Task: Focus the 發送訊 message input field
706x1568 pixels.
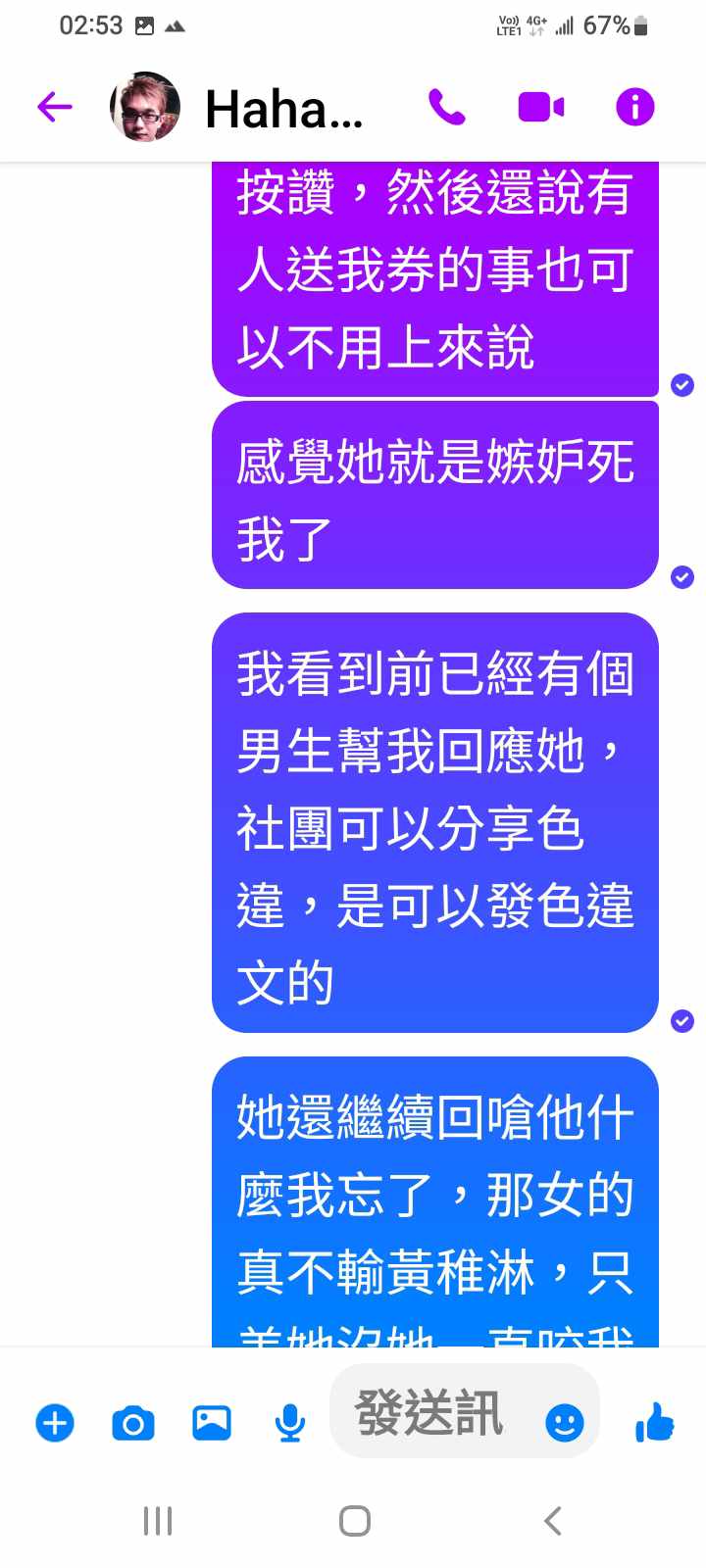Action: pyautogui.click(x=431, y=1413)
